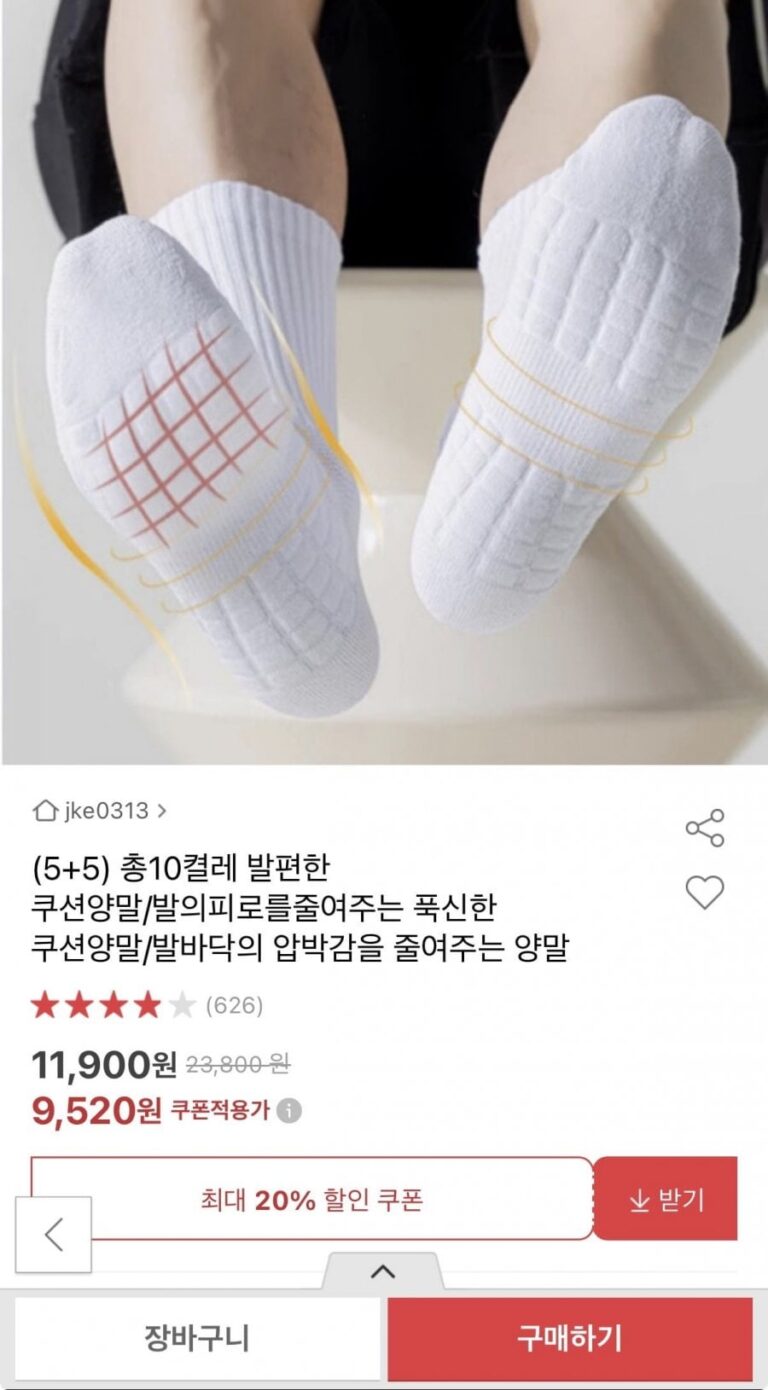Add the socks to 장바구니
The width and height of the screenshot is (768, 1390).
coord(197,1339)
